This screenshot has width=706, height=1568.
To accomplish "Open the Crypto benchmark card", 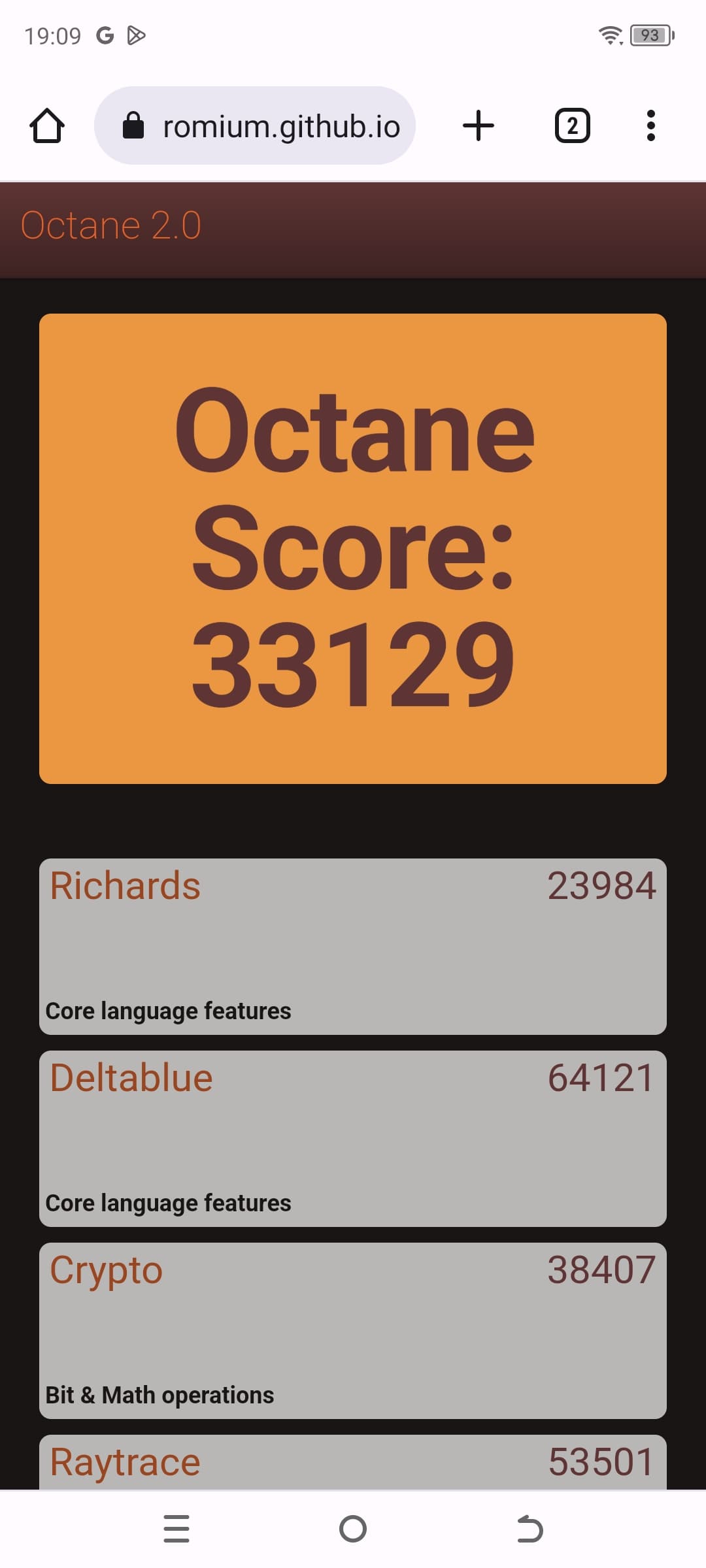I will [353, 1330].
